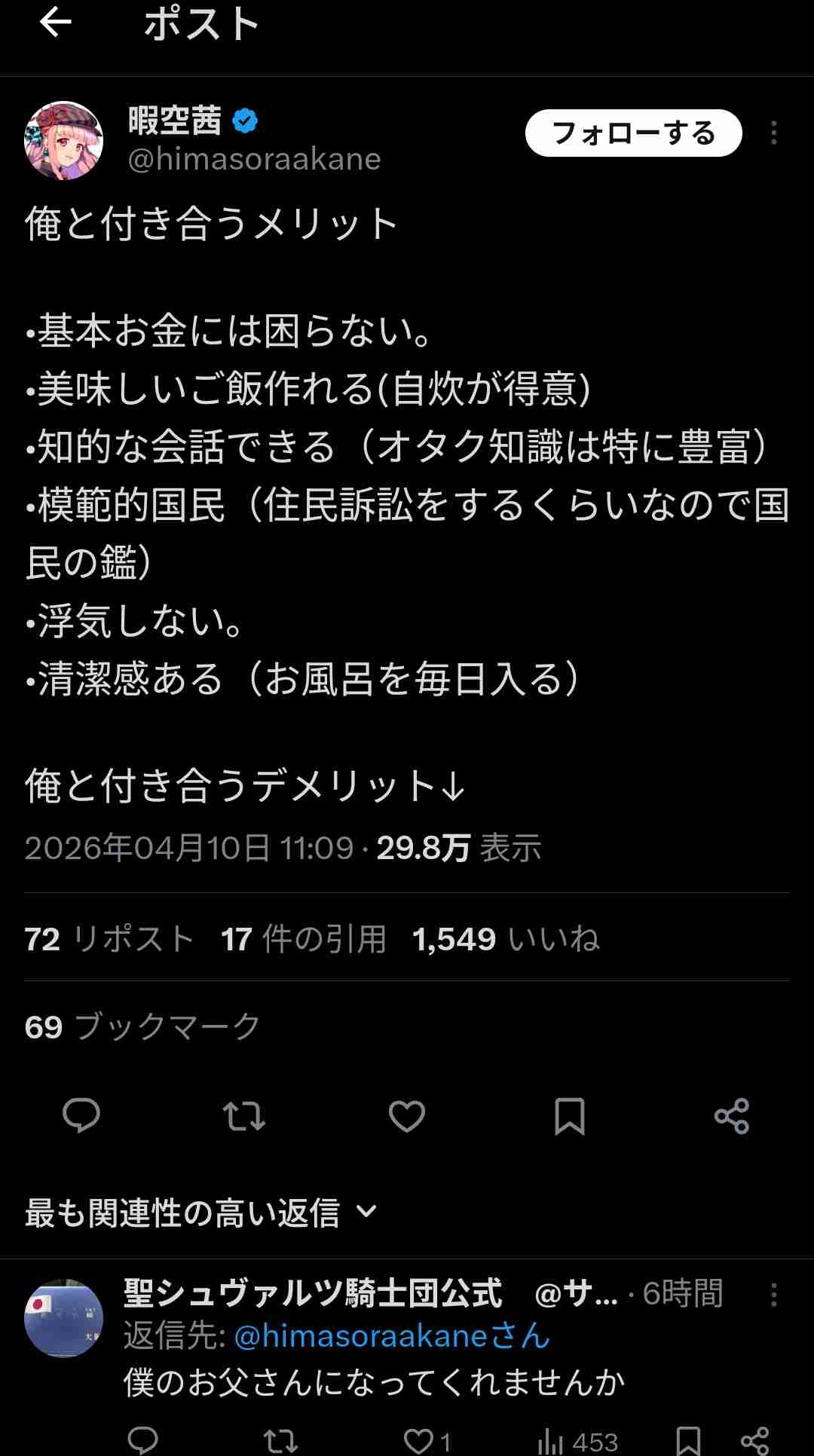
Task: Repost the reply from 聖シュヴァルツ騎士団公式
Action: point(280,1441)
